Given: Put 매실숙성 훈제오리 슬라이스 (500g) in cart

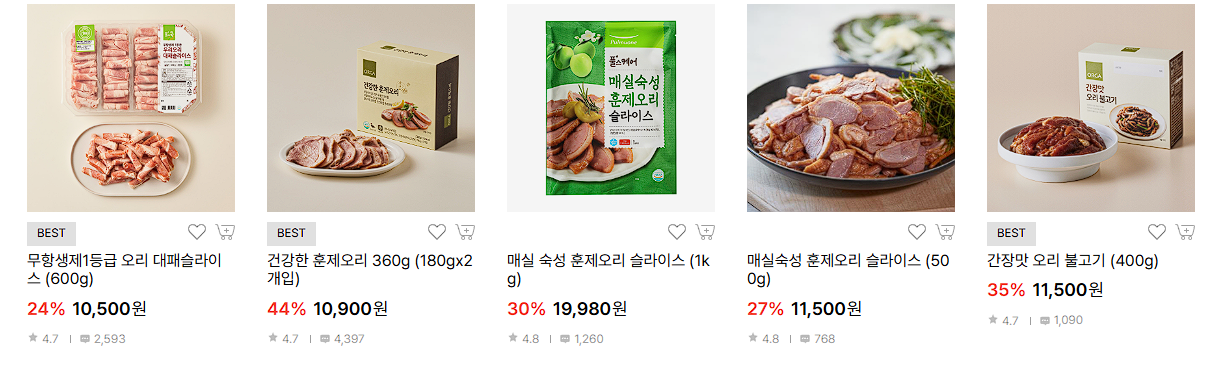Looking at the screenshot, I should [x=946, y=232].
